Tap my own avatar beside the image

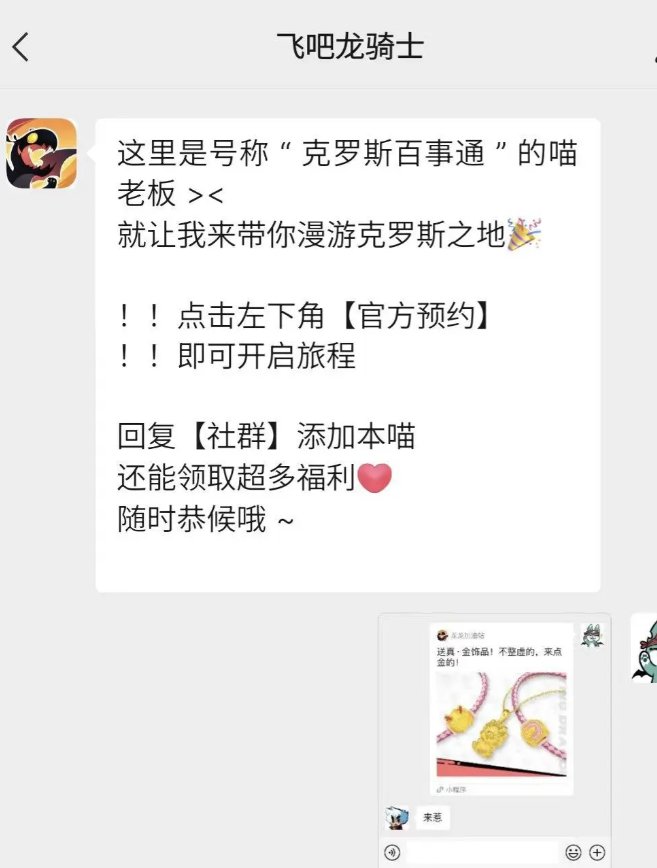645,648
